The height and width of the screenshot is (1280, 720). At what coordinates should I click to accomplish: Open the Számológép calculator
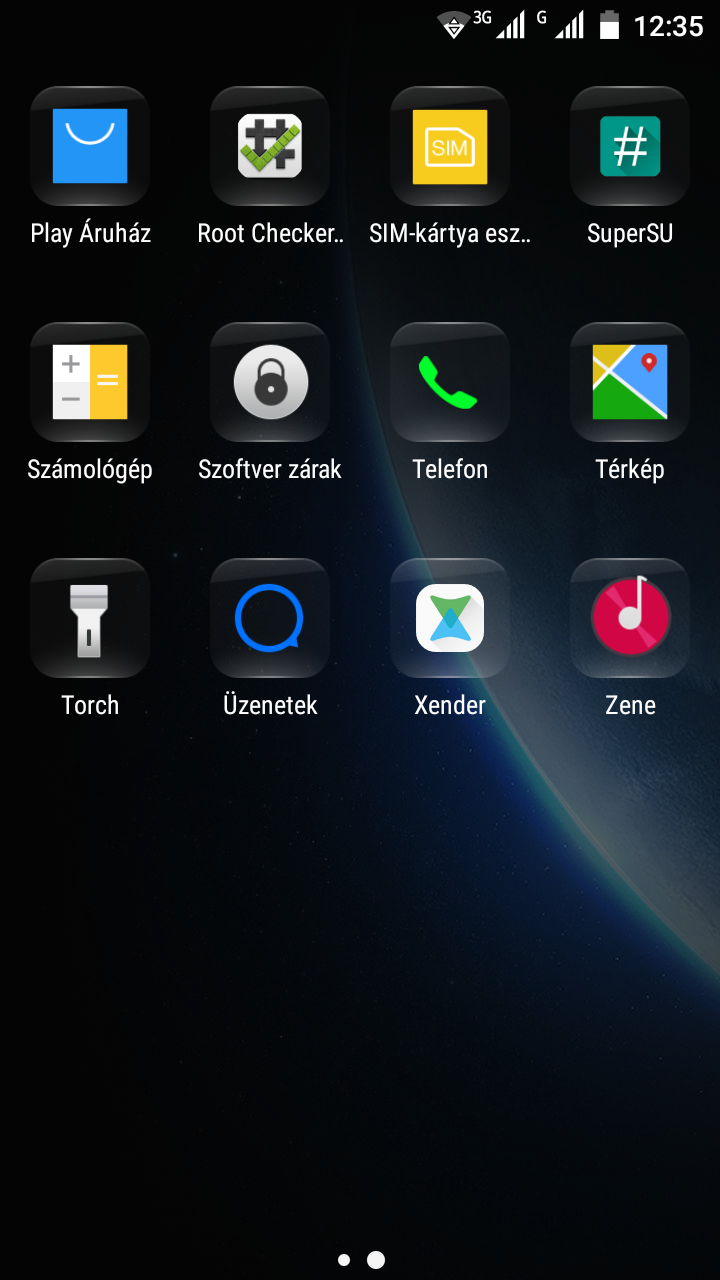pyautogui.click(x=90, y=382)
